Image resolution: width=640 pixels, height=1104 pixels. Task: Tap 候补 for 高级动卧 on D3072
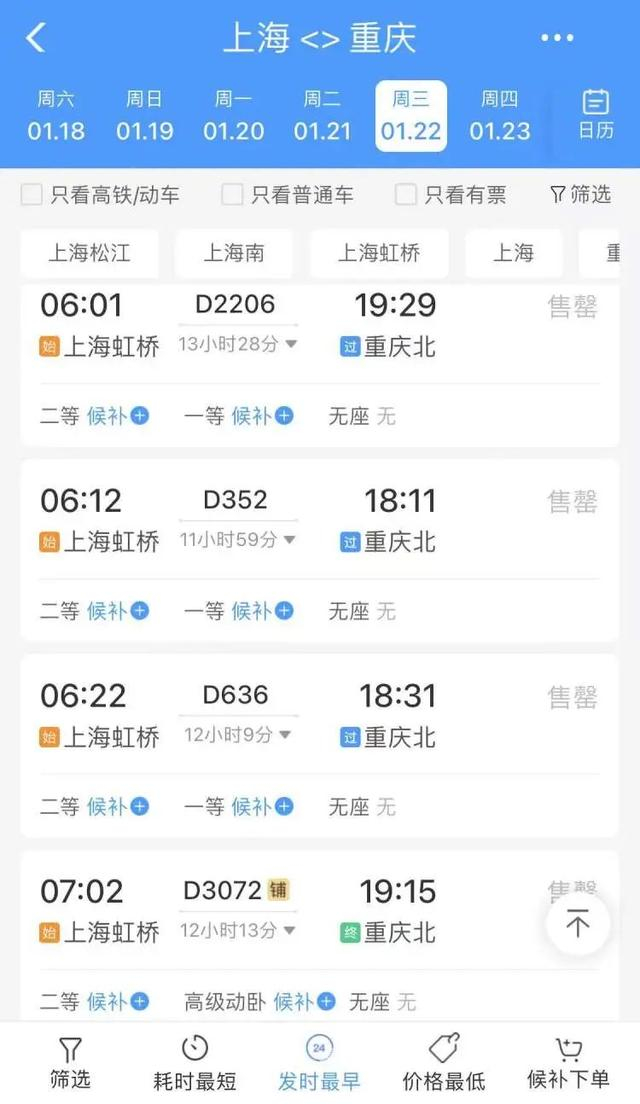304,1001
